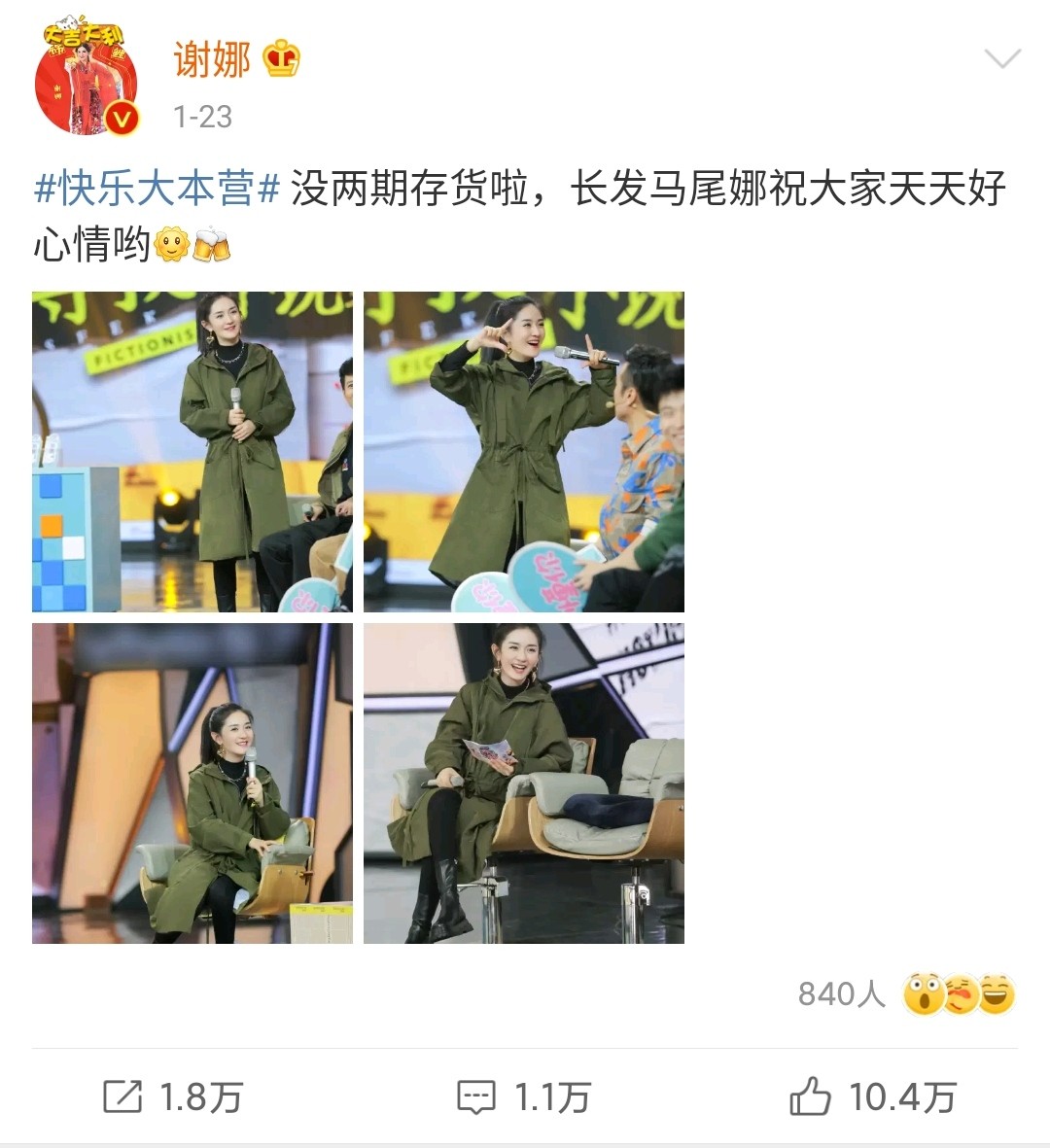This screenshot has height=1148, width=1050.
Task: Open the comments with 1.1万 replies
Action: (524, 1097)
